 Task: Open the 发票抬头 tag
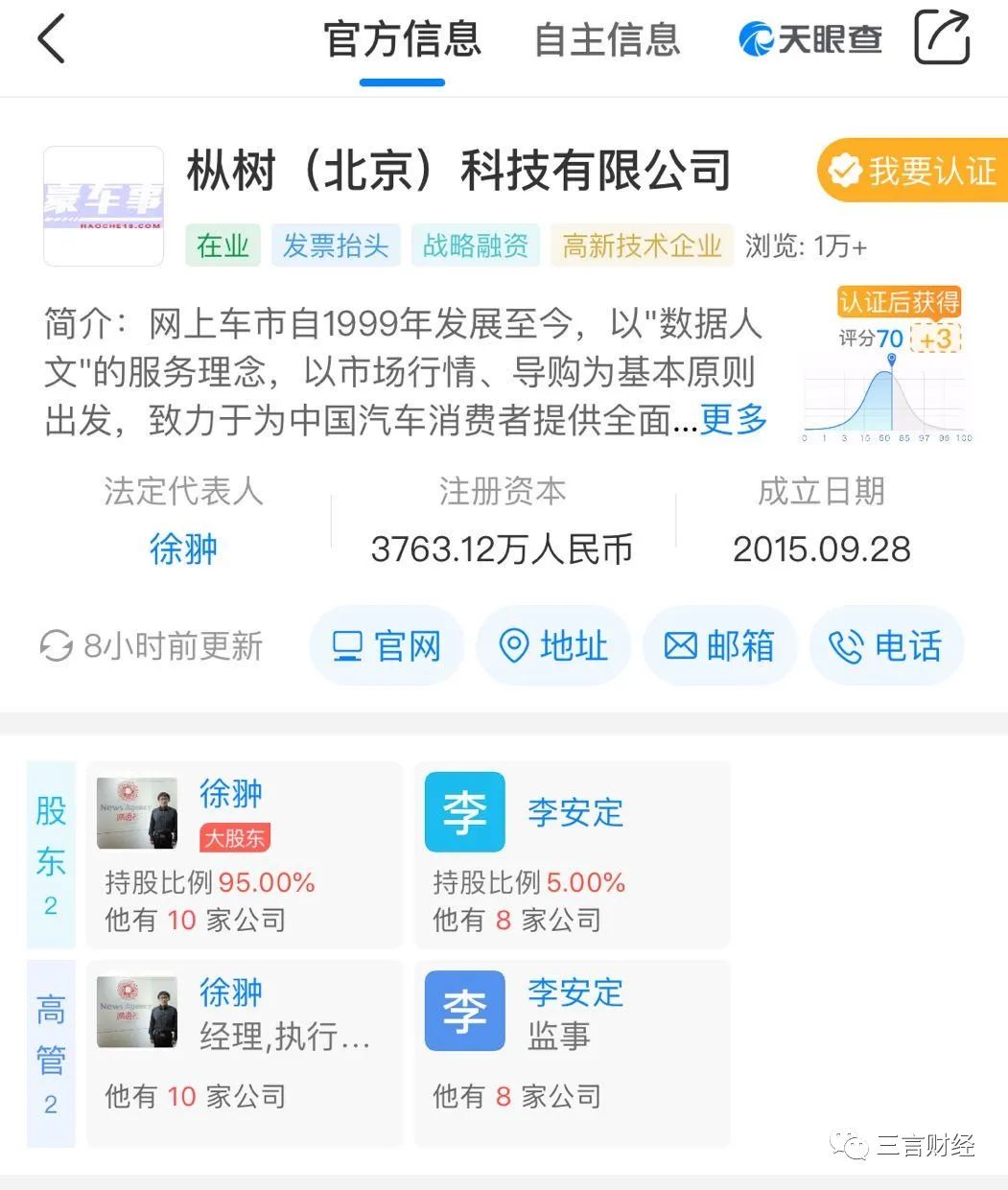[336, 246]
